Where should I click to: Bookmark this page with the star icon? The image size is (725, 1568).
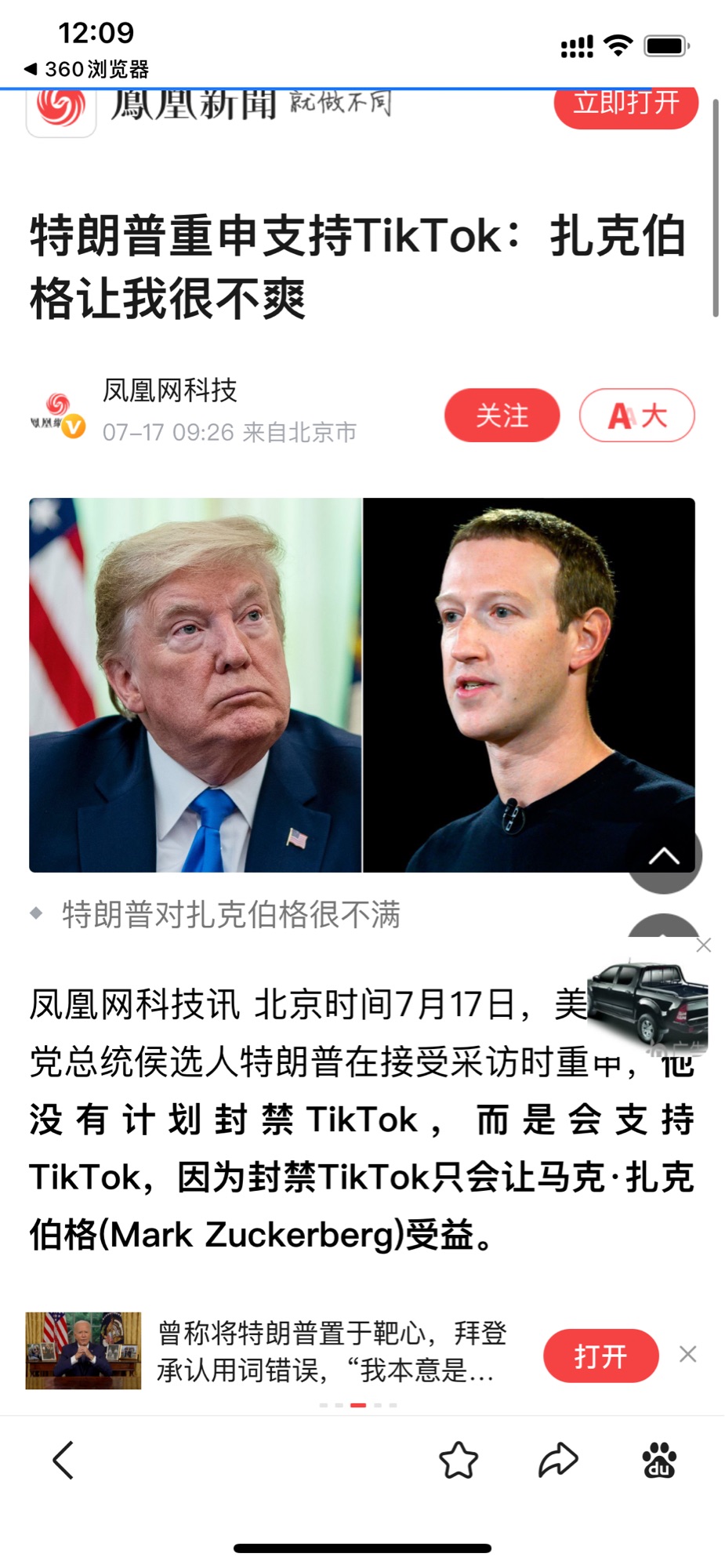pos(459,1460)
